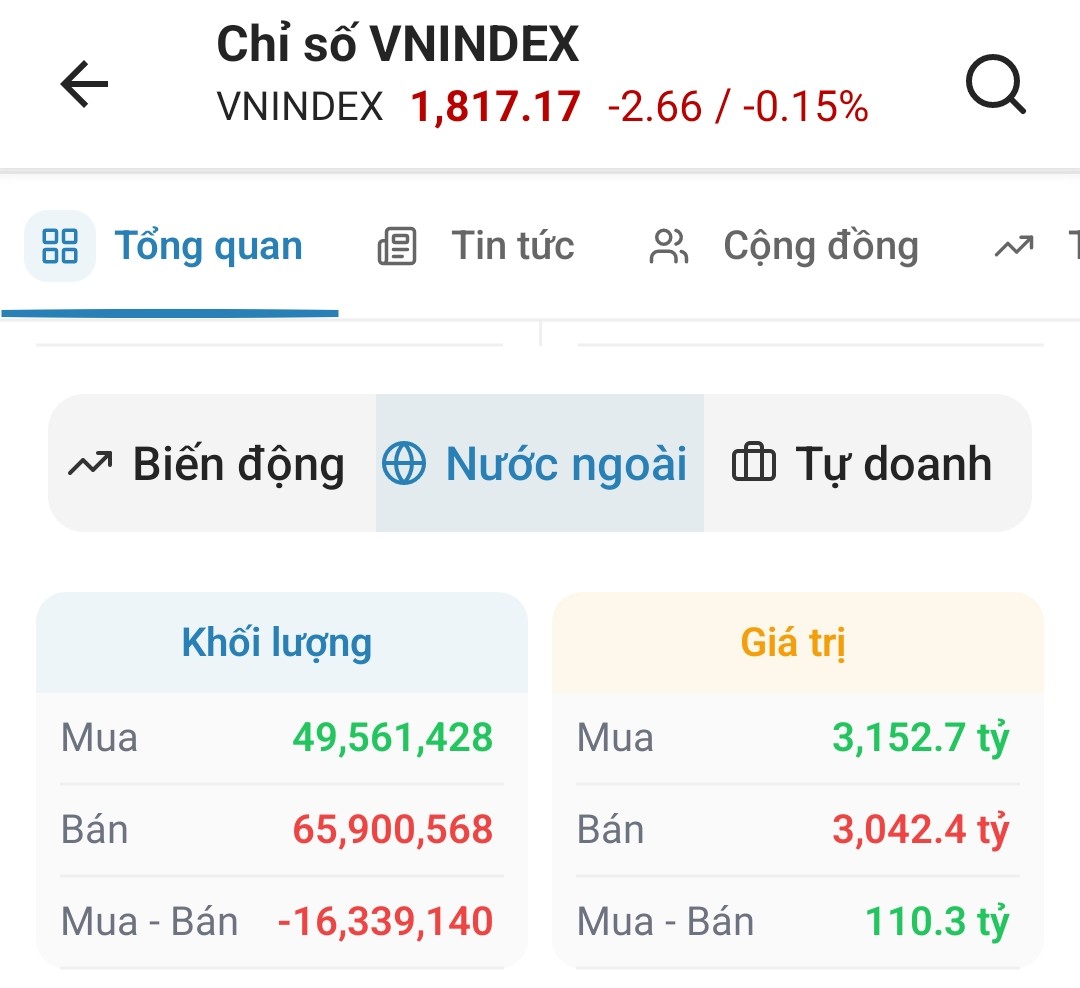Switch to the Tổng quan tab

[x=171, y=246]
